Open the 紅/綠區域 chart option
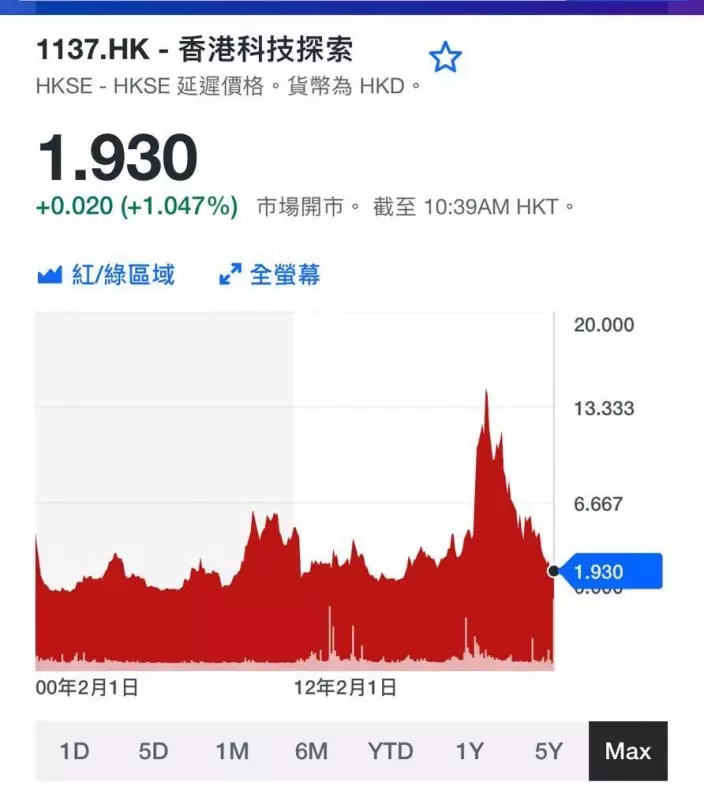Image resolution: width=704 pixels, height=808 pixels. [106, 275]
